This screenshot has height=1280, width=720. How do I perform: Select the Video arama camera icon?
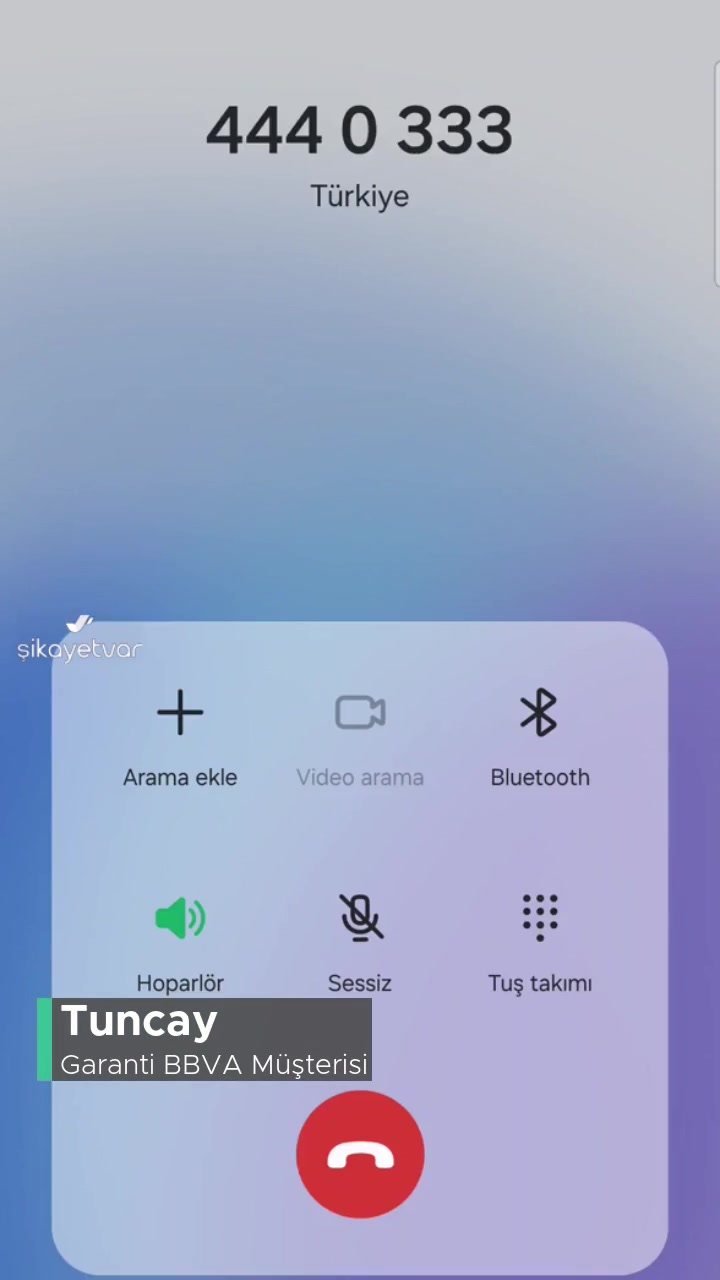click(x=360, y=712)
